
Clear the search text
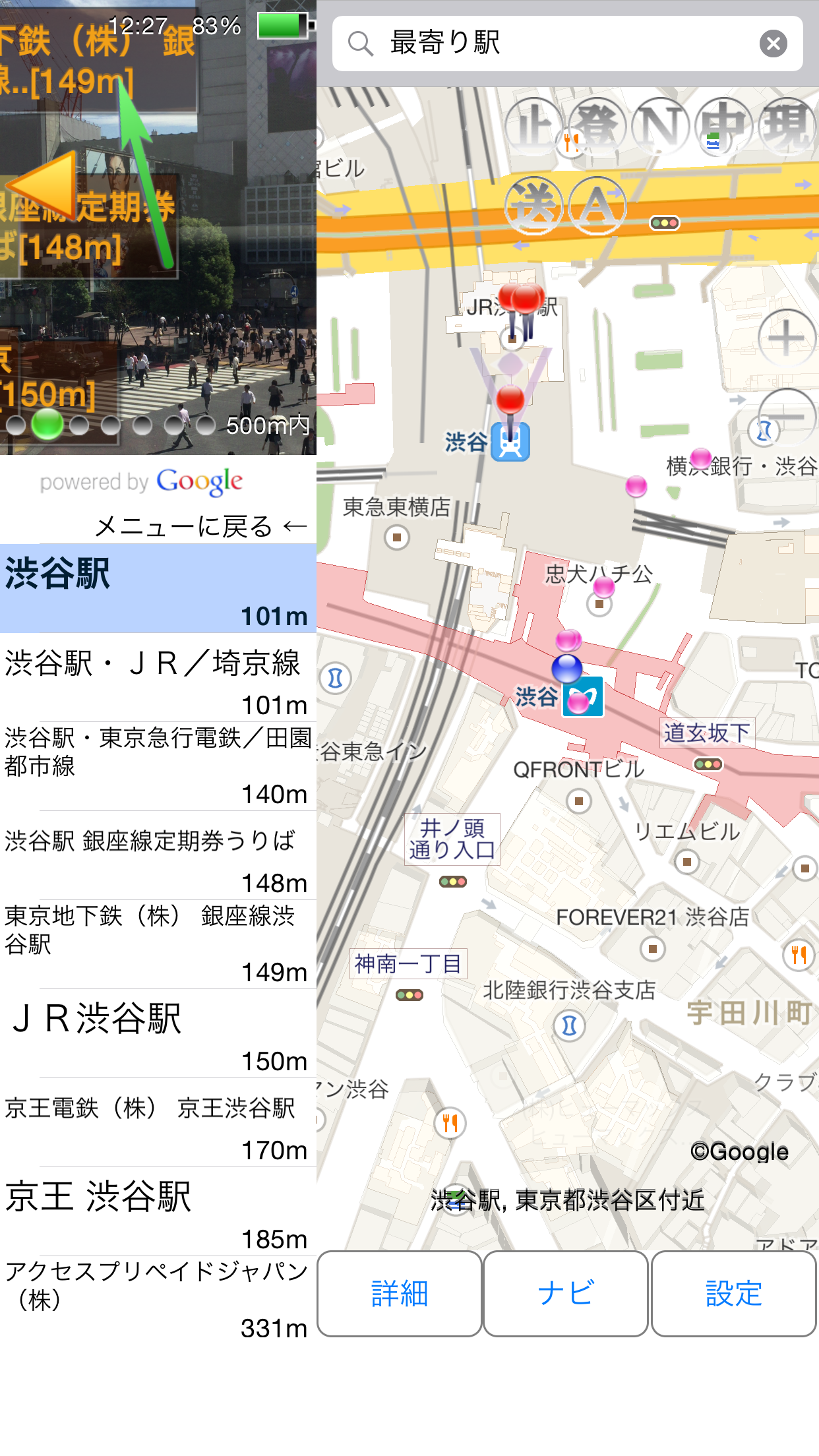point(773,44)
